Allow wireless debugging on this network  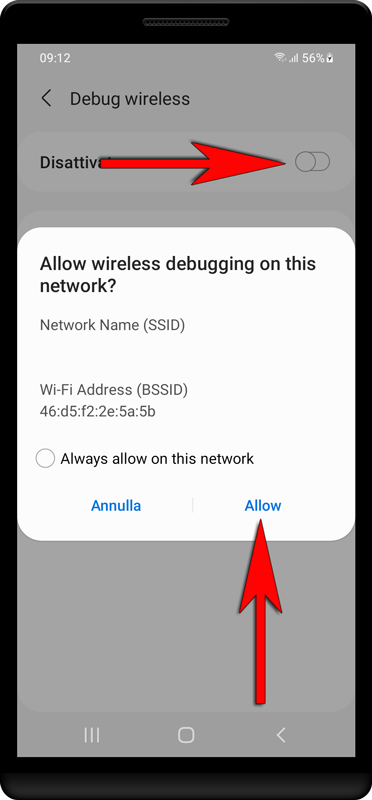click(263, 506)
